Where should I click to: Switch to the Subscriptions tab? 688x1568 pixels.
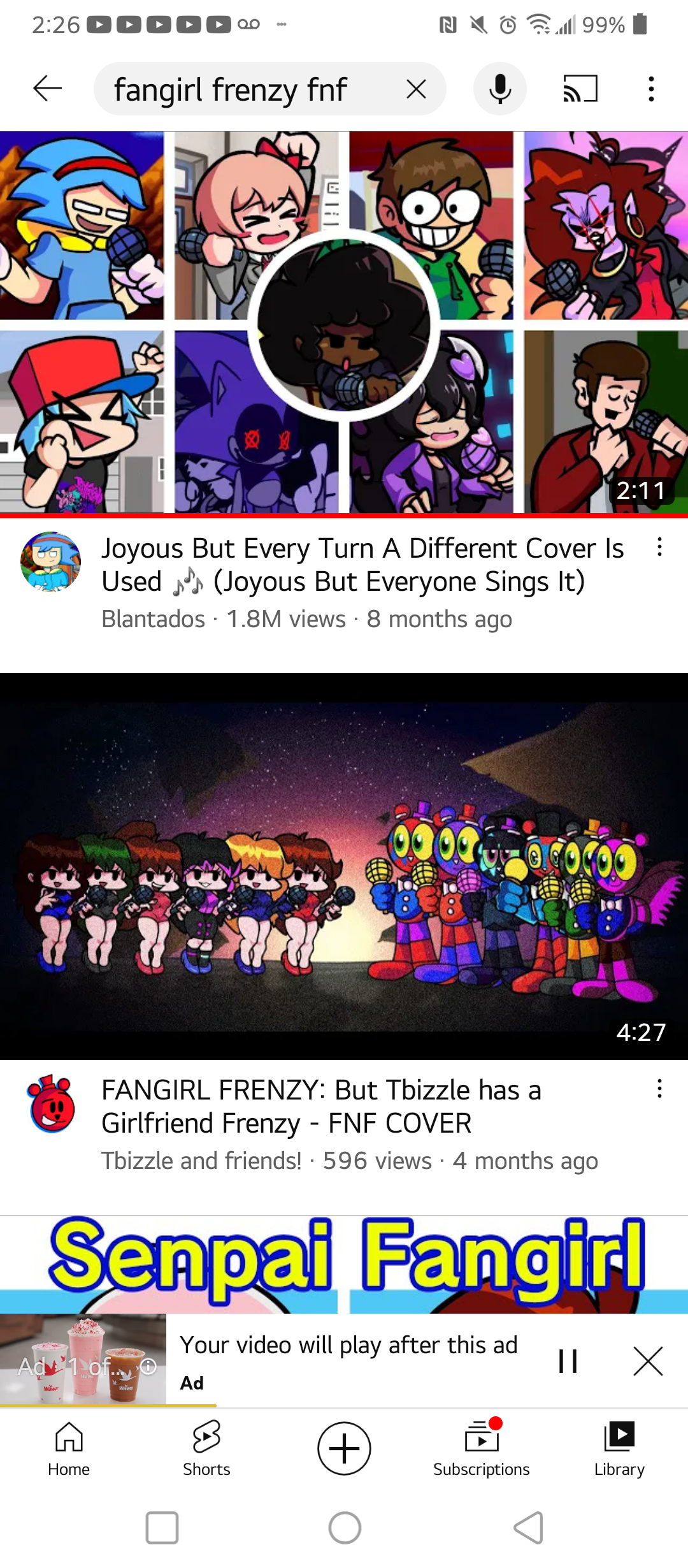click(x=482, y=1448)
